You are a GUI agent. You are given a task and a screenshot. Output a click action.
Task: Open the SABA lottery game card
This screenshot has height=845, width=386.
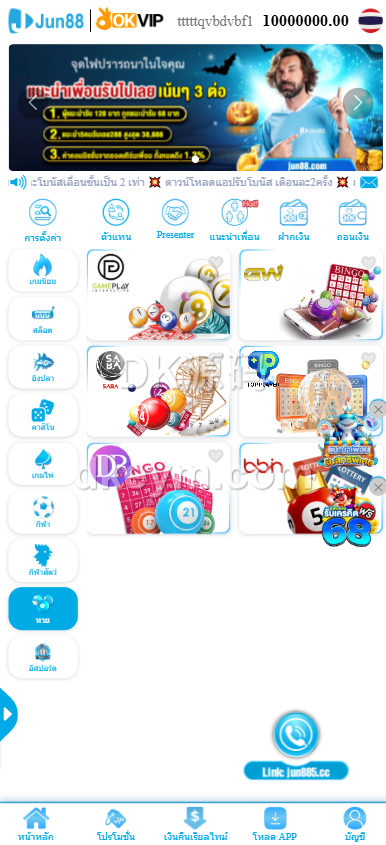coord(158,391)
